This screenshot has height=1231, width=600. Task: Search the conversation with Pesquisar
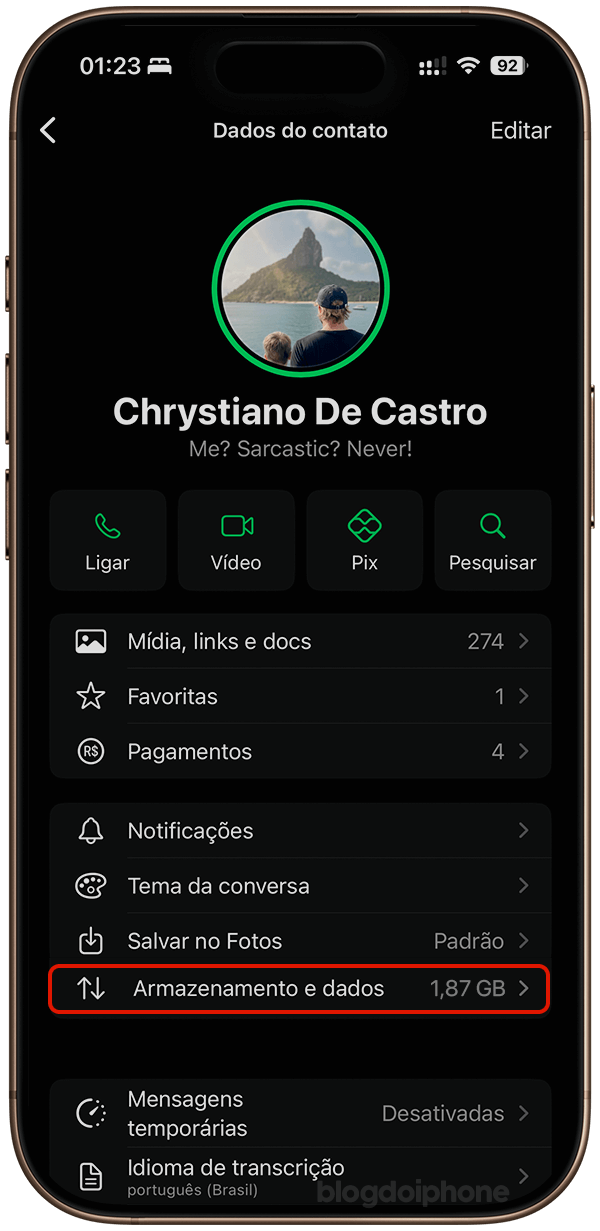(x=492, y=540)
